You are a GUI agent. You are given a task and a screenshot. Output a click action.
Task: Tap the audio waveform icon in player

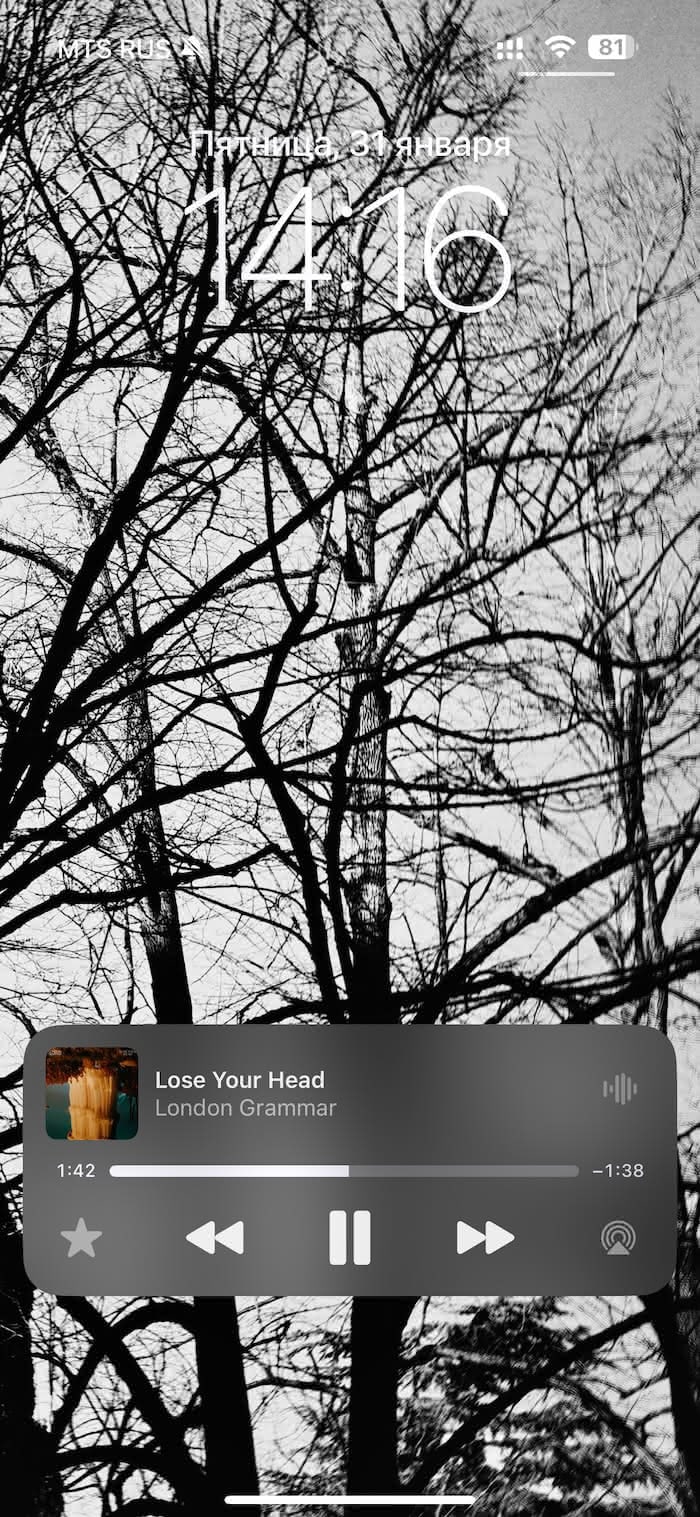coord(620,1089)
